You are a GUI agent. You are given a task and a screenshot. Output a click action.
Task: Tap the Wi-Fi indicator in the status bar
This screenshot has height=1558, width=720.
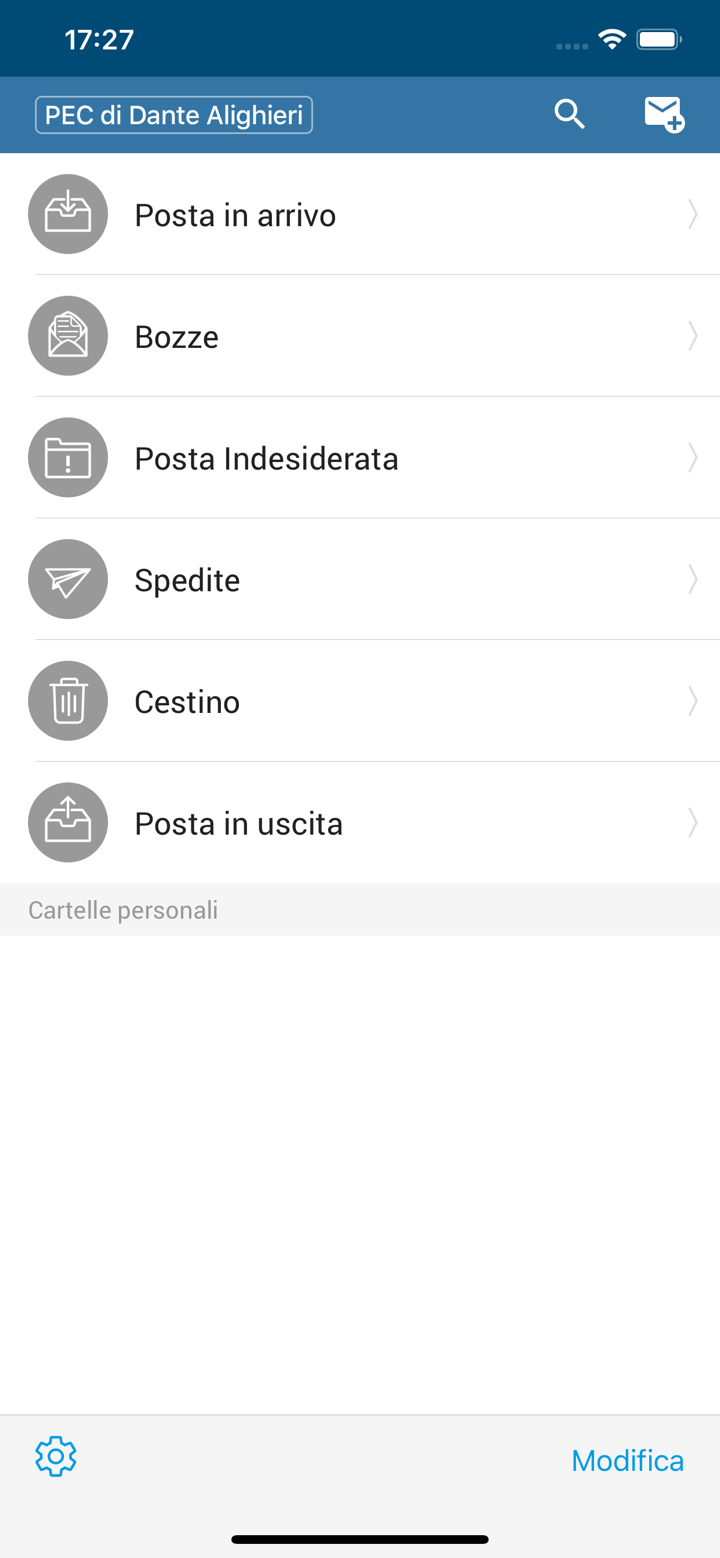pyautogui.click(x=612, y=39)
